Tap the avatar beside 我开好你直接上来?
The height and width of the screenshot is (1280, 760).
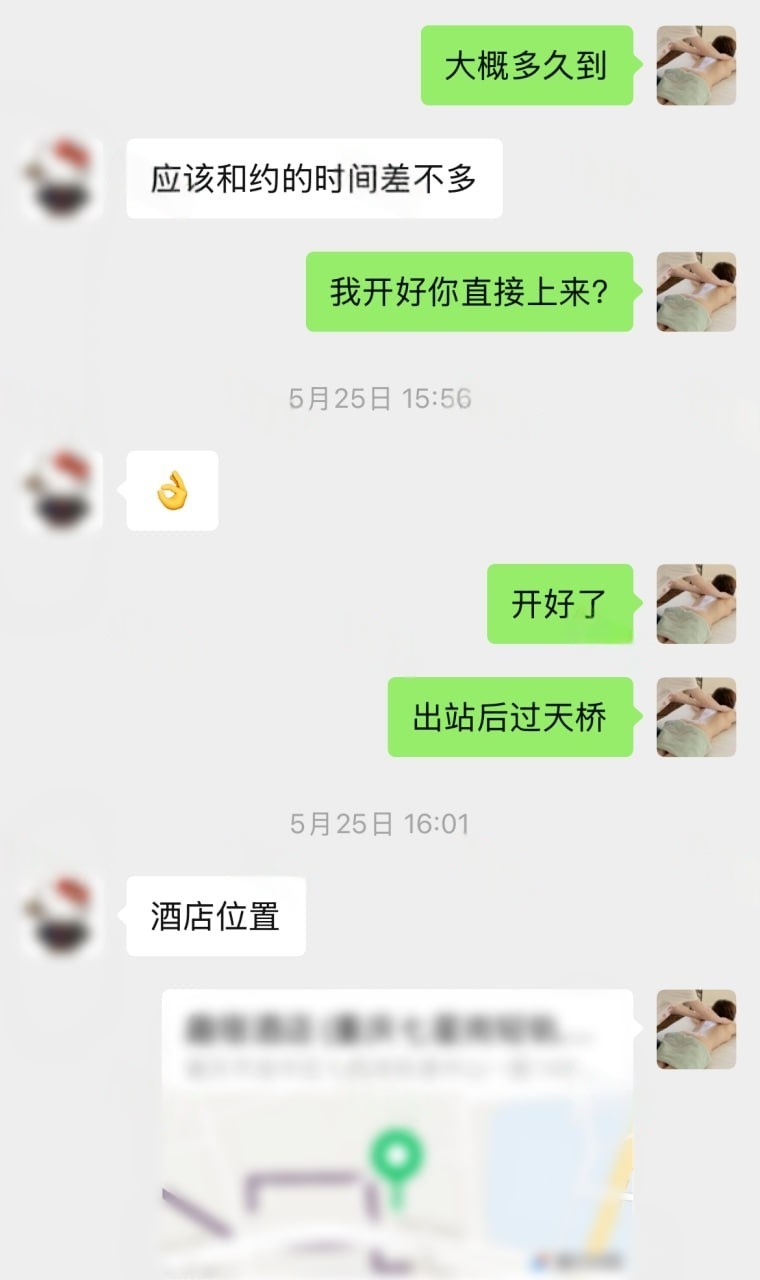pos(696,292)
